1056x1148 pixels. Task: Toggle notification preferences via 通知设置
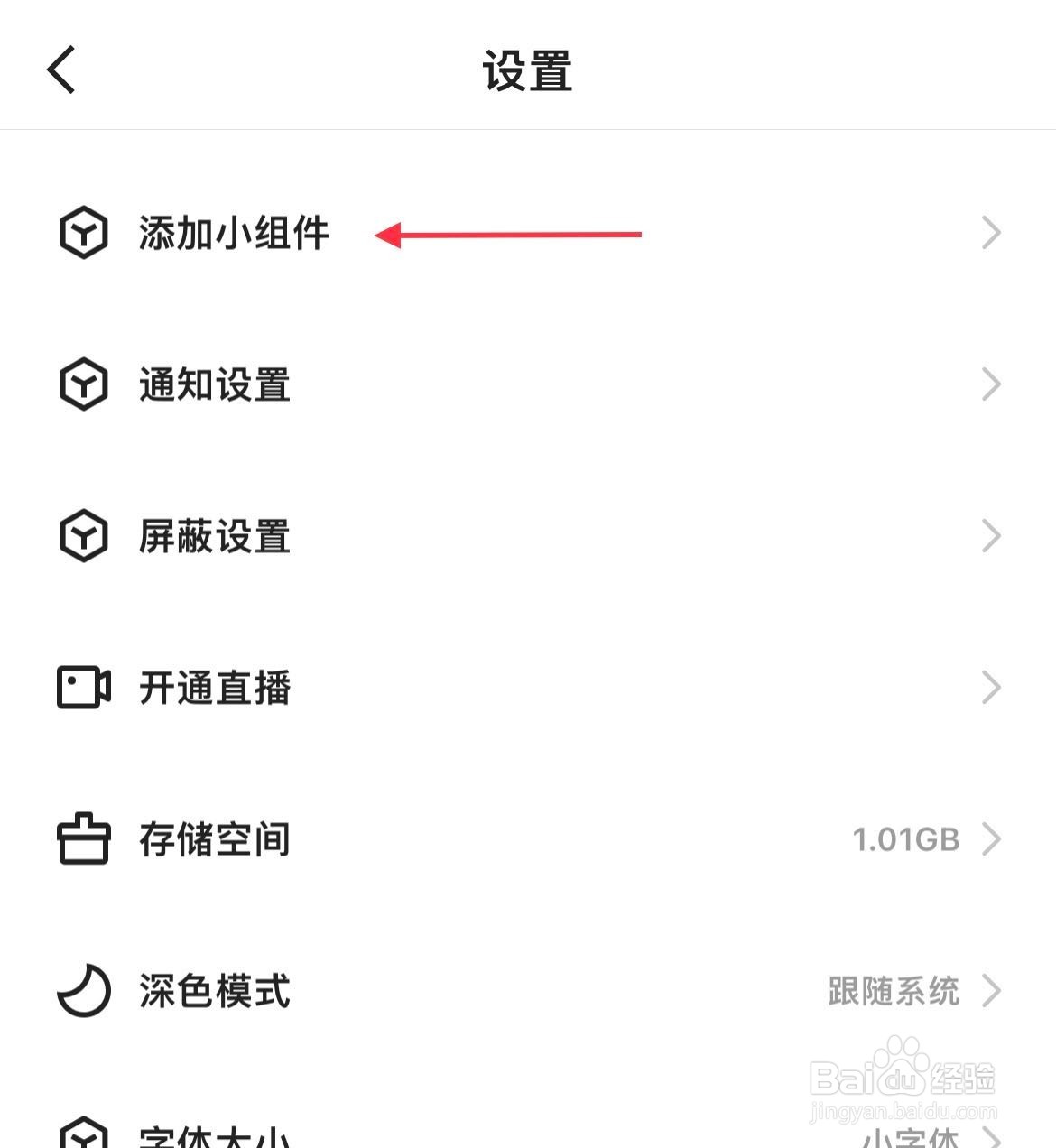217,385
